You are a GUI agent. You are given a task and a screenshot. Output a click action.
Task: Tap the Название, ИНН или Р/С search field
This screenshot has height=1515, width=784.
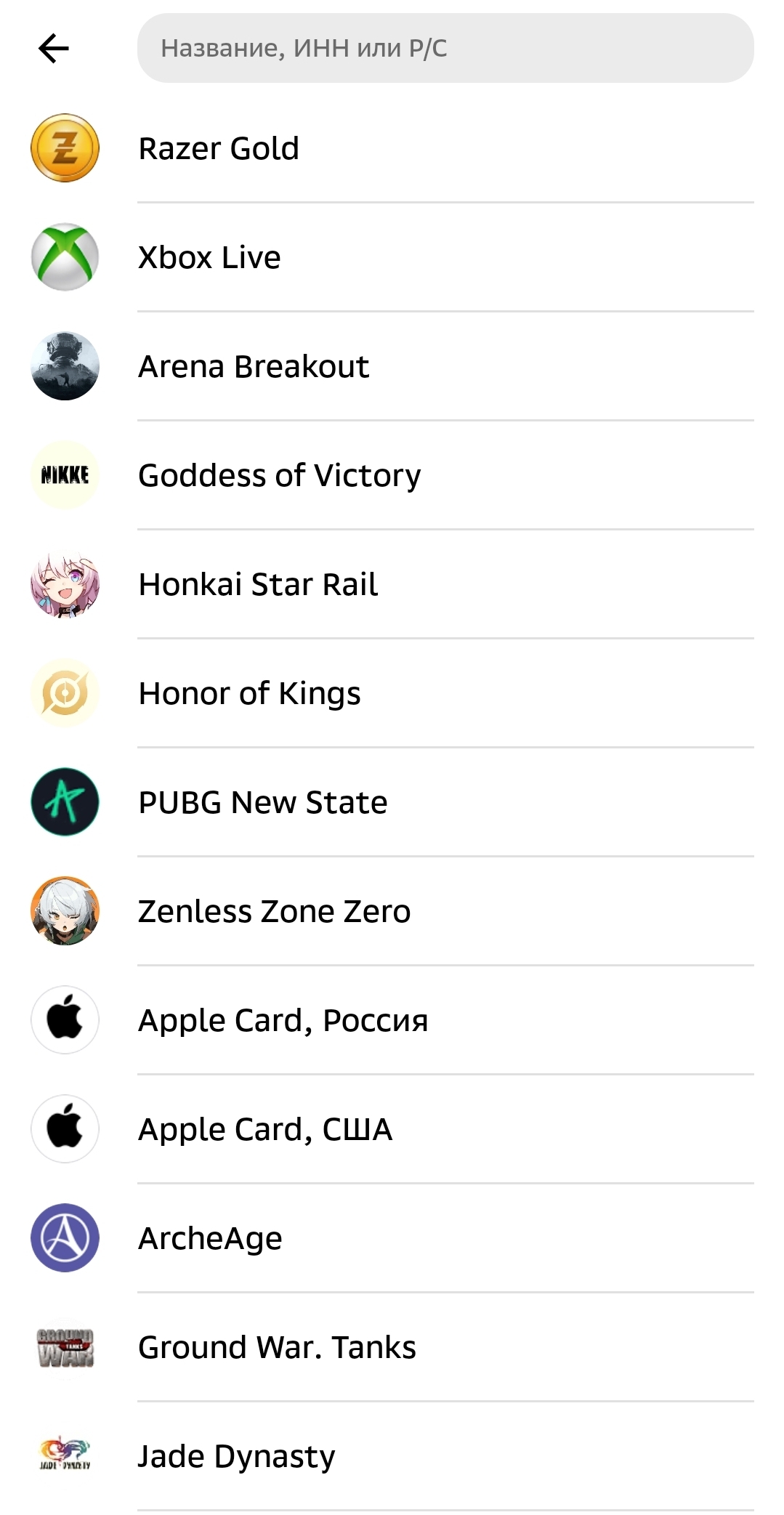point(445,48)
